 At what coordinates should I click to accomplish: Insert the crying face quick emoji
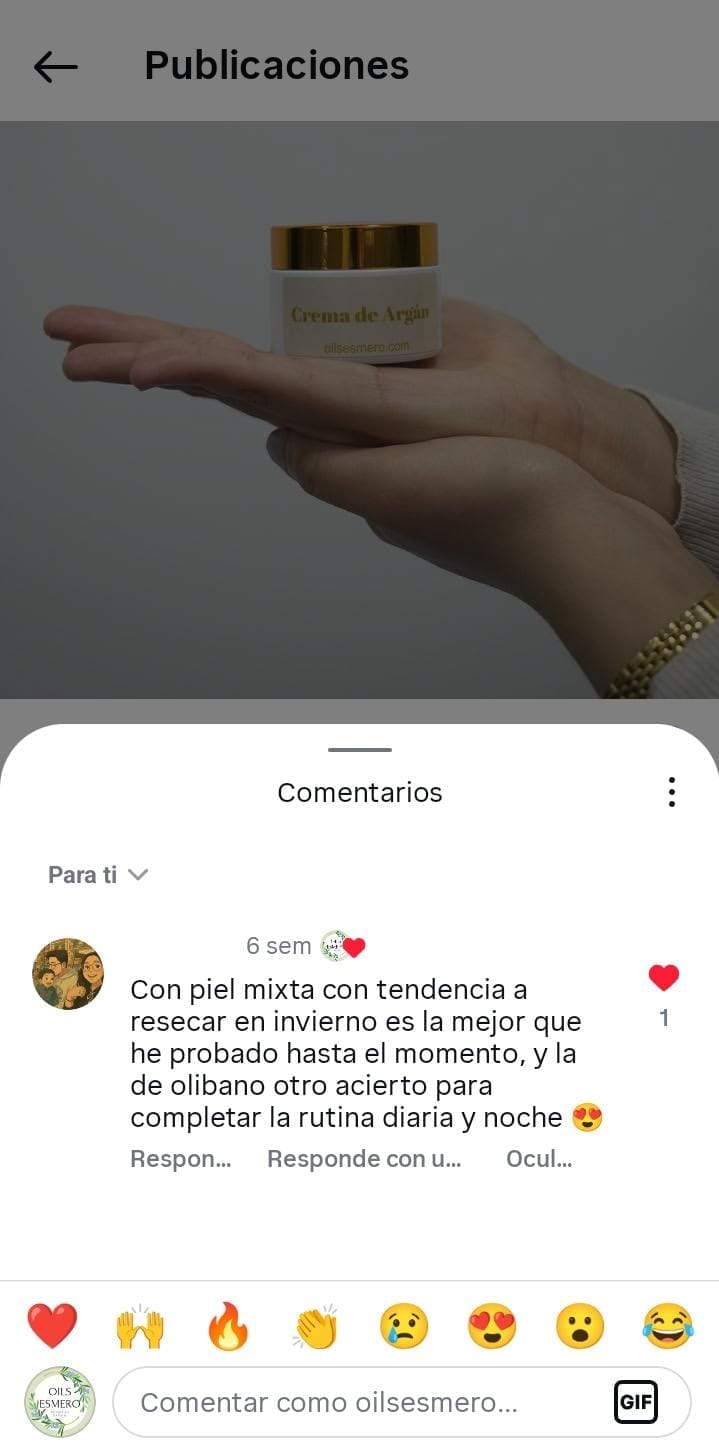coord(404,1326)
